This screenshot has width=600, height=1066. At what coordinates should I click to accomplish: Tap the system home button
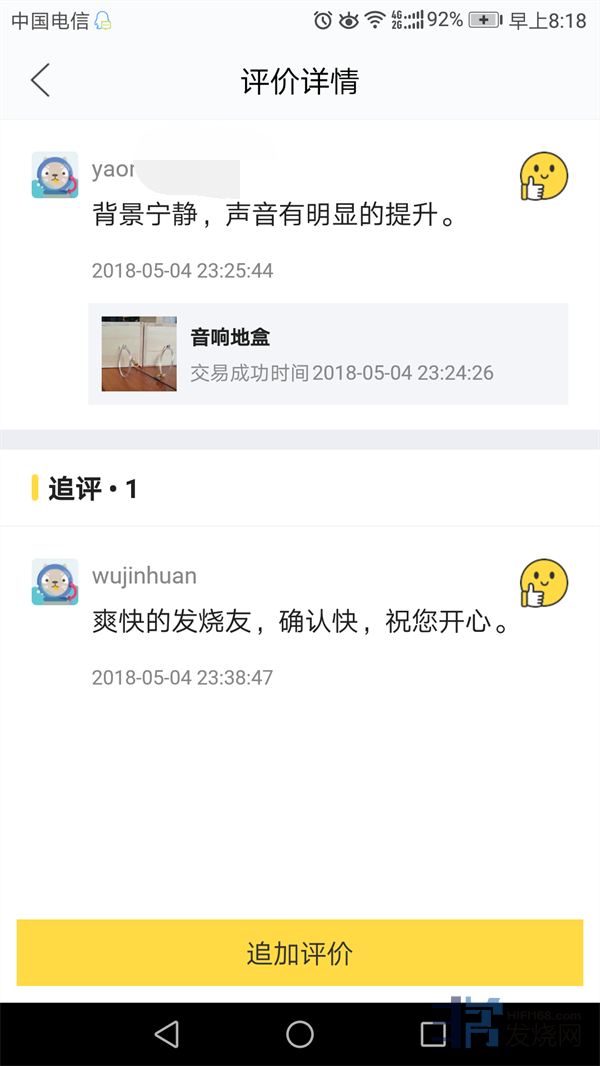300,1034
